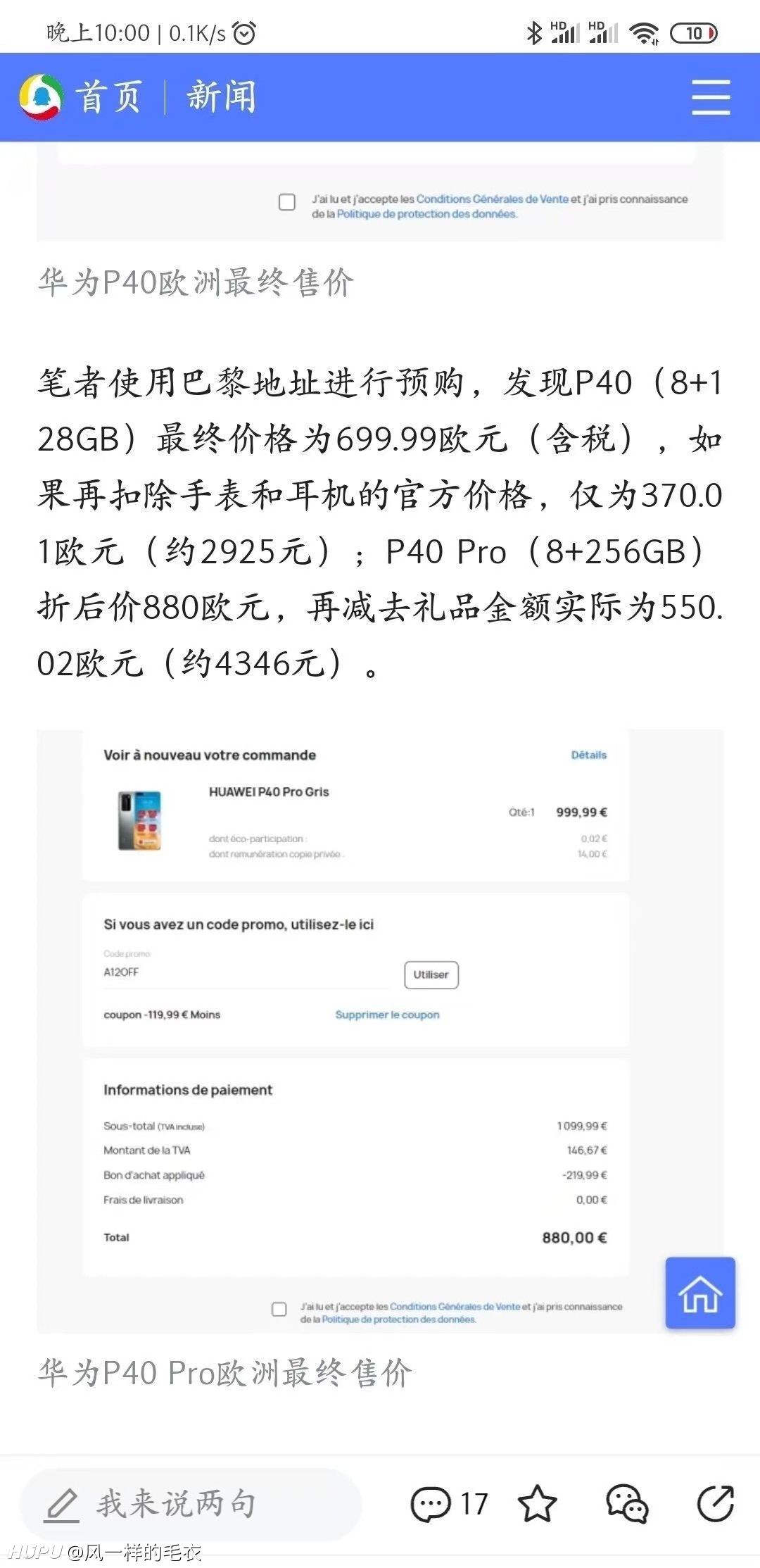
Task: Open the share arrow icon
Action: coord(715,1504)
